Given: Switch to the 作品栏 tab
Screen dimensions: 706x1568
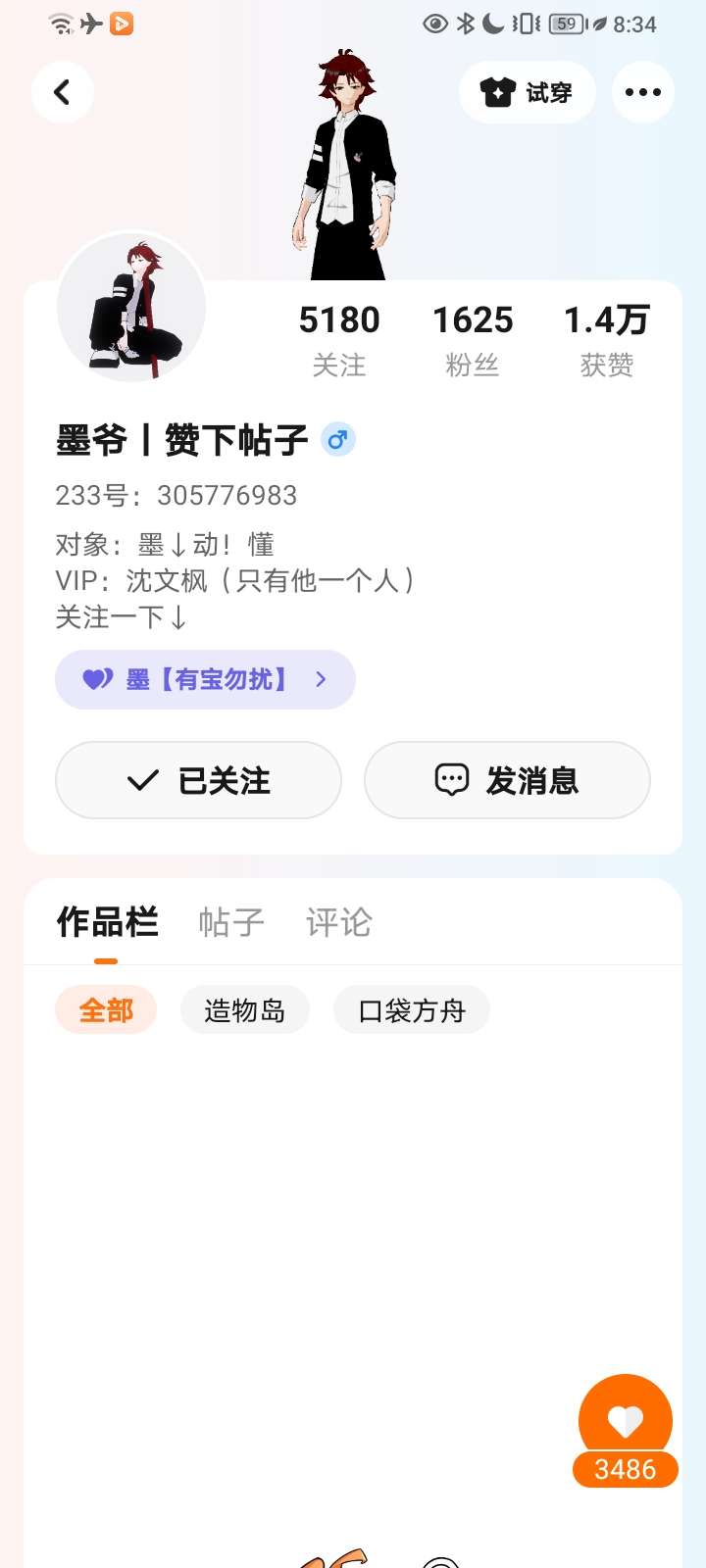Looking at the screenshot, I should (107, 922).
